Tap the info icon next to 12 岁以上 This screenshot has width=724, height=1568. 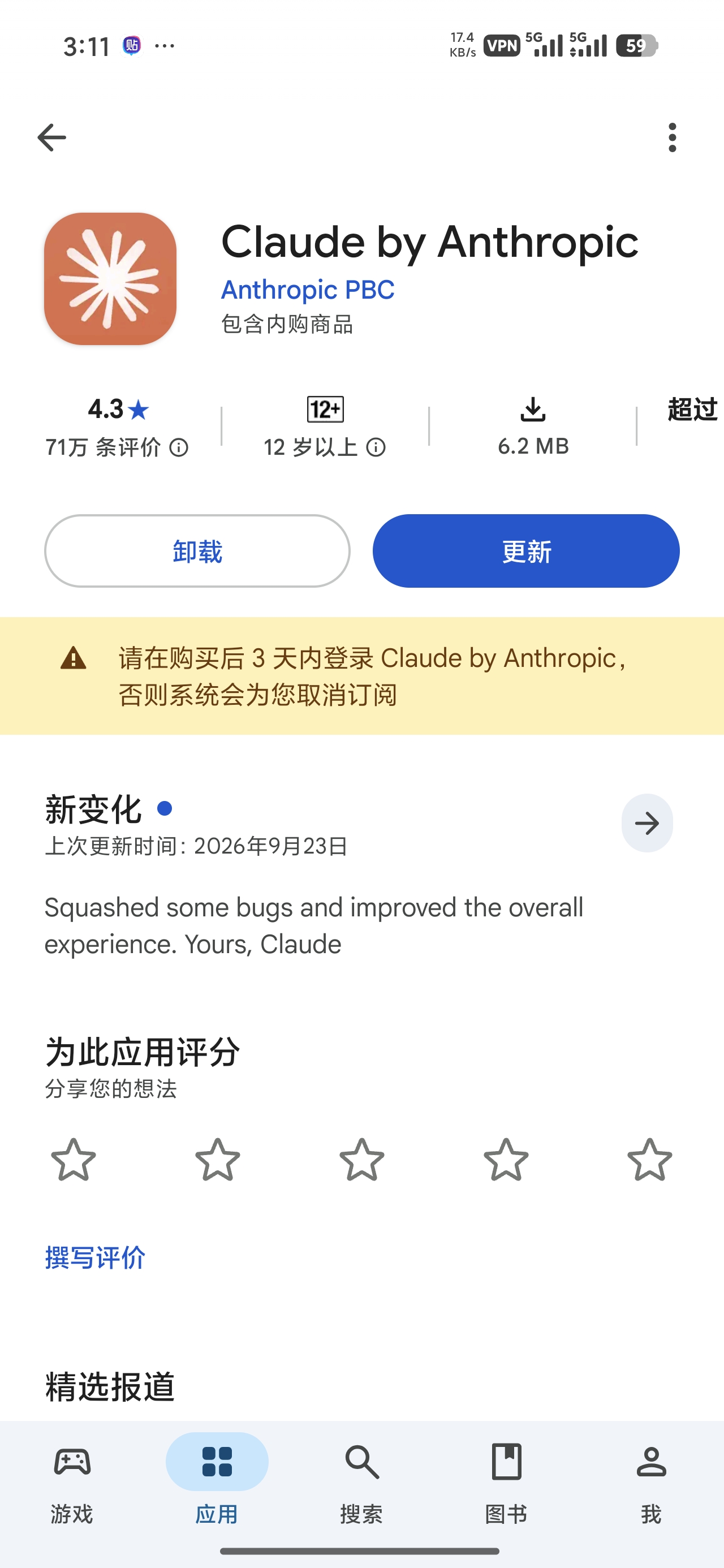tap(376, 448)
